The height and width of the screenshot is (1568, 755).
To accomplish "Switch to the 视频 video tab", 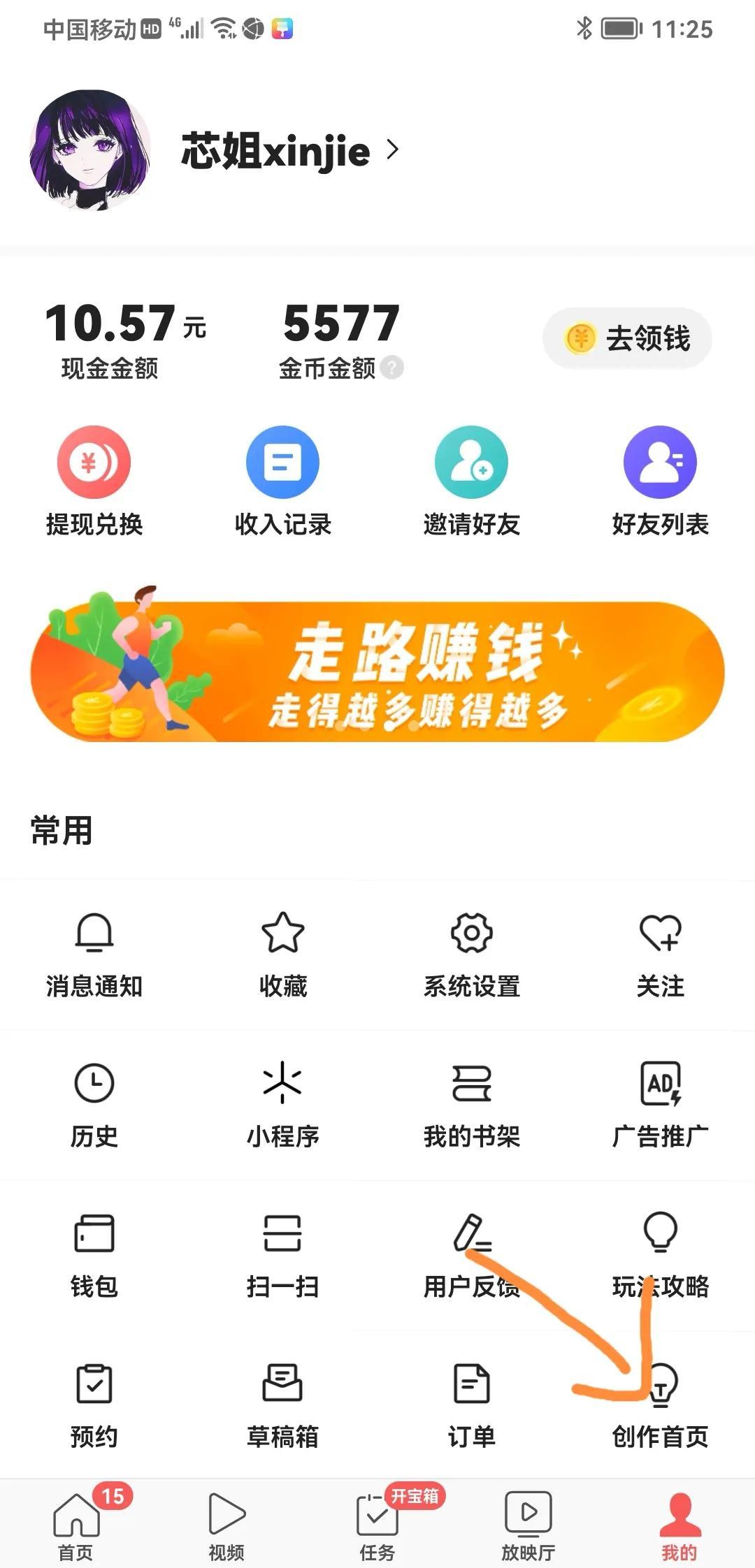I will click(225, 1523).
